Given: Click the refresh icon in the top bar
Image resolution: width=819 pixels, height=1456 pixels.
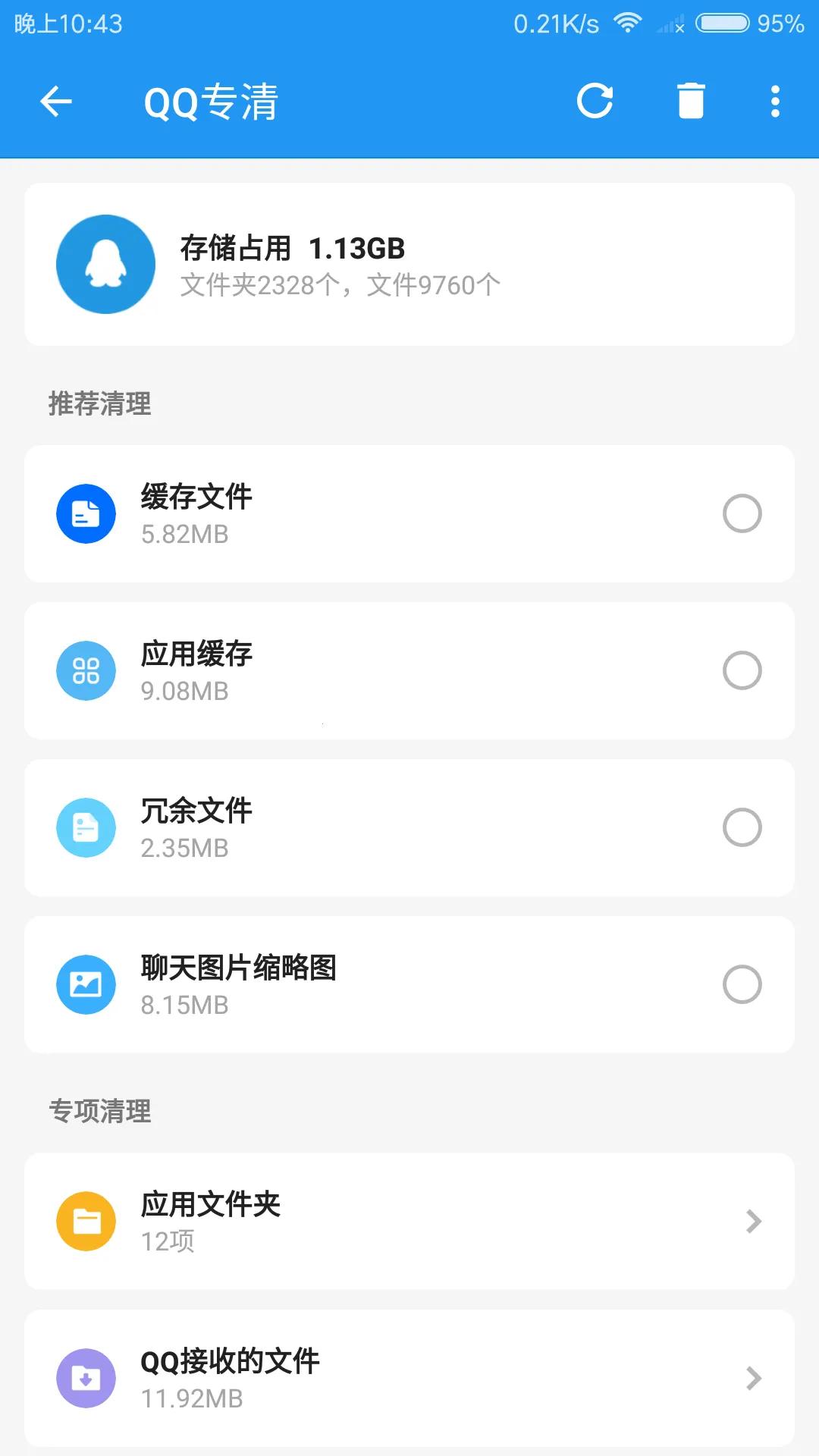Looking at the screenshot, I should pos(596,101).
